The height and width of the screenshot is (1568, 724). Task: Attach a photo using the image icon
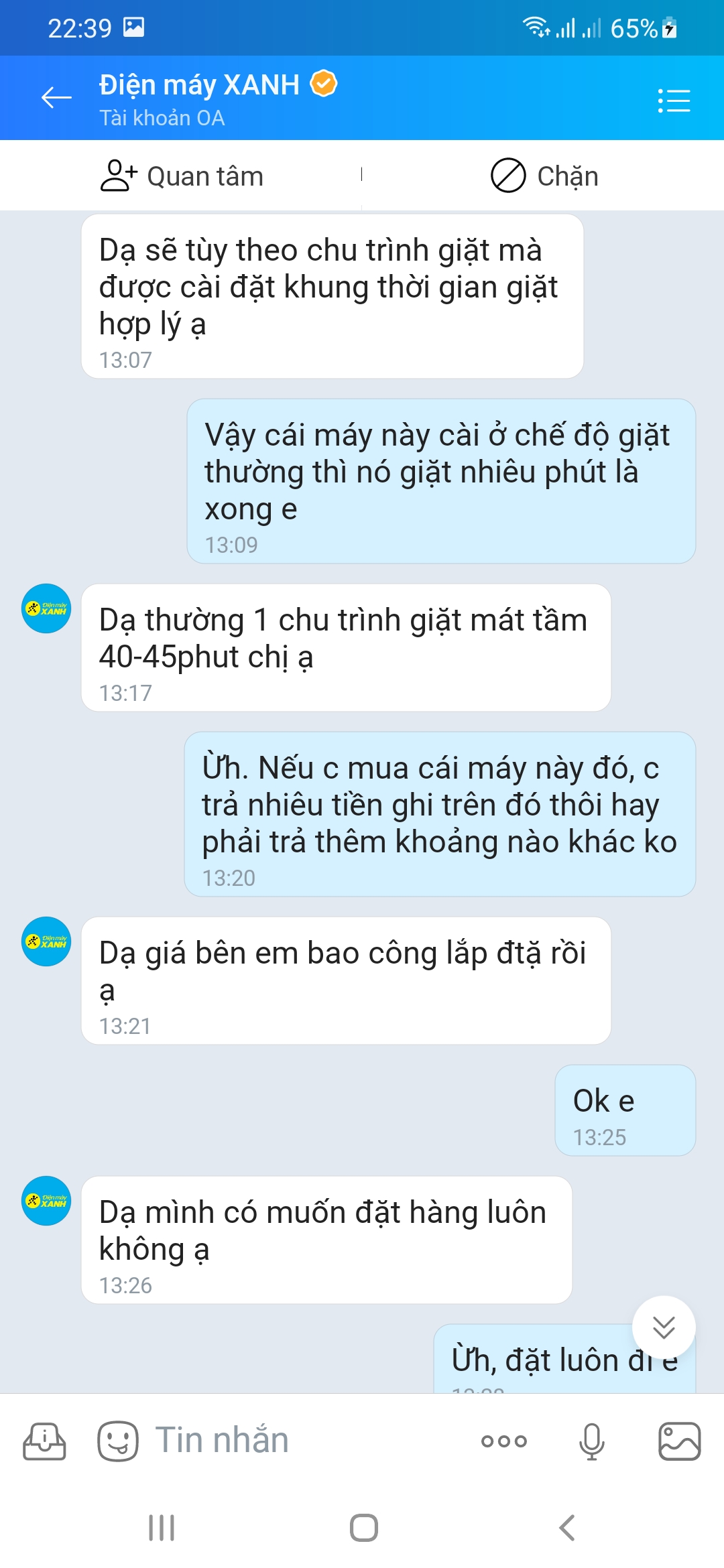tap(679, 1441)
